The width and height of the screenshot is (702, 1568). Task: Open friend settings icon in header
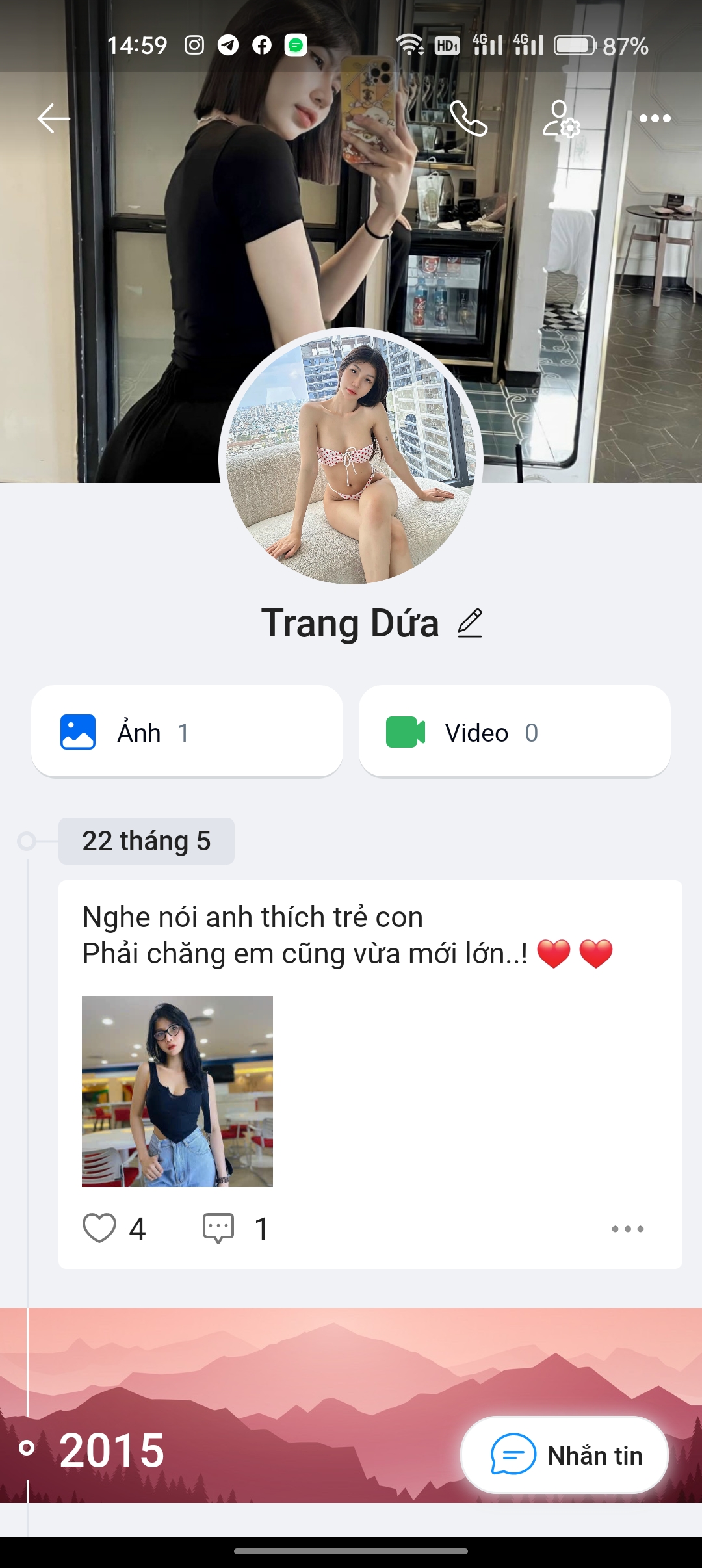point(561,118)
